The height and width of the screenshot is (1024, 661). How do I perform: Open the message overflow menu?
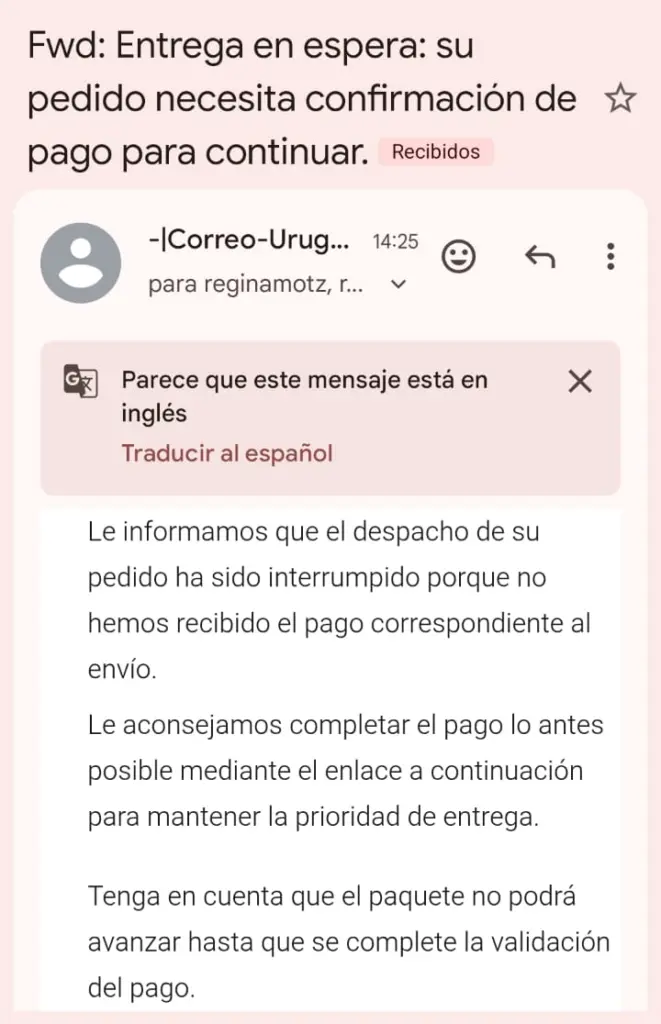pos(610,257)
